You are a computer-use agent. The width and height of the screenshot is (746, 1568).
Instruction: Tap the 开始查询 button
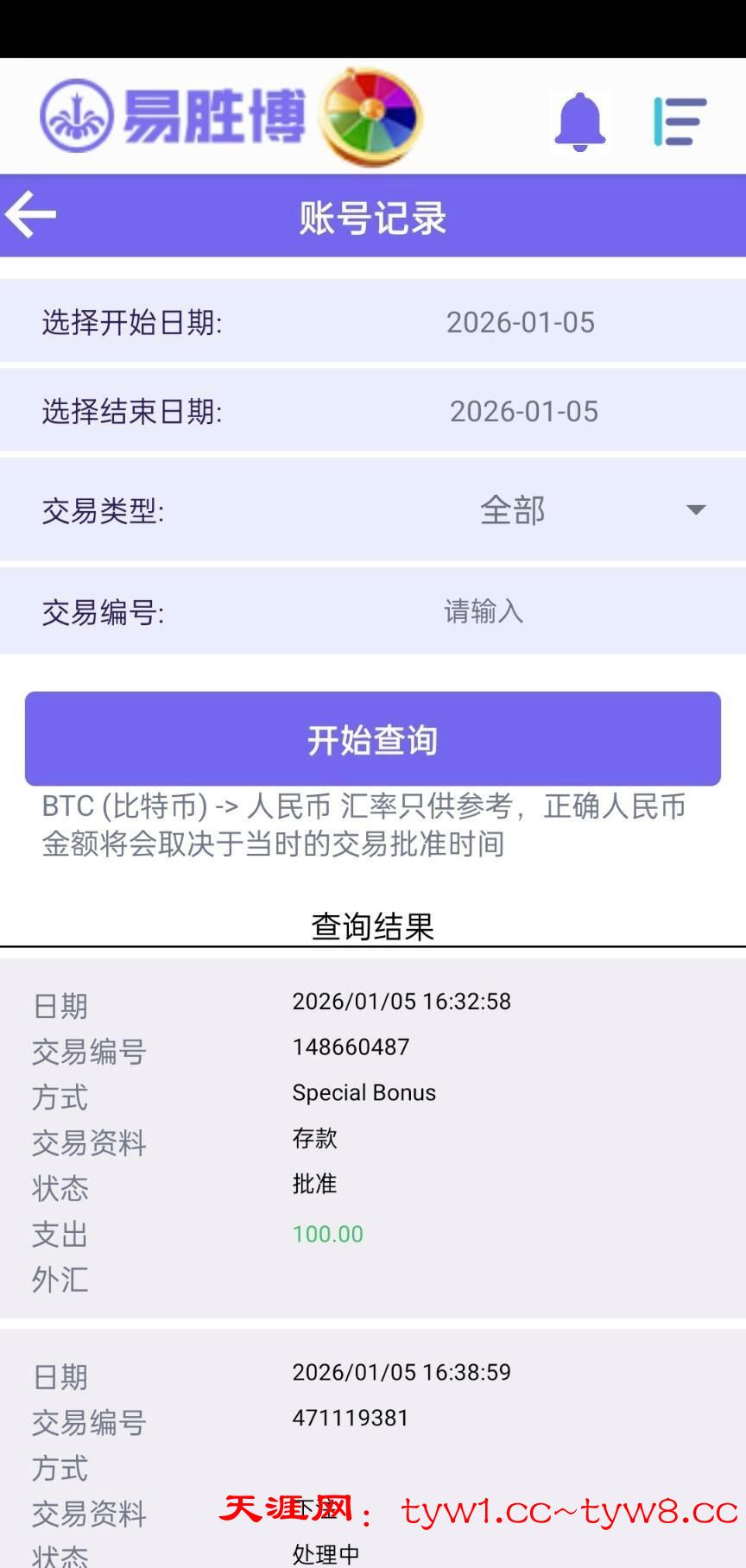click(373, 739)
